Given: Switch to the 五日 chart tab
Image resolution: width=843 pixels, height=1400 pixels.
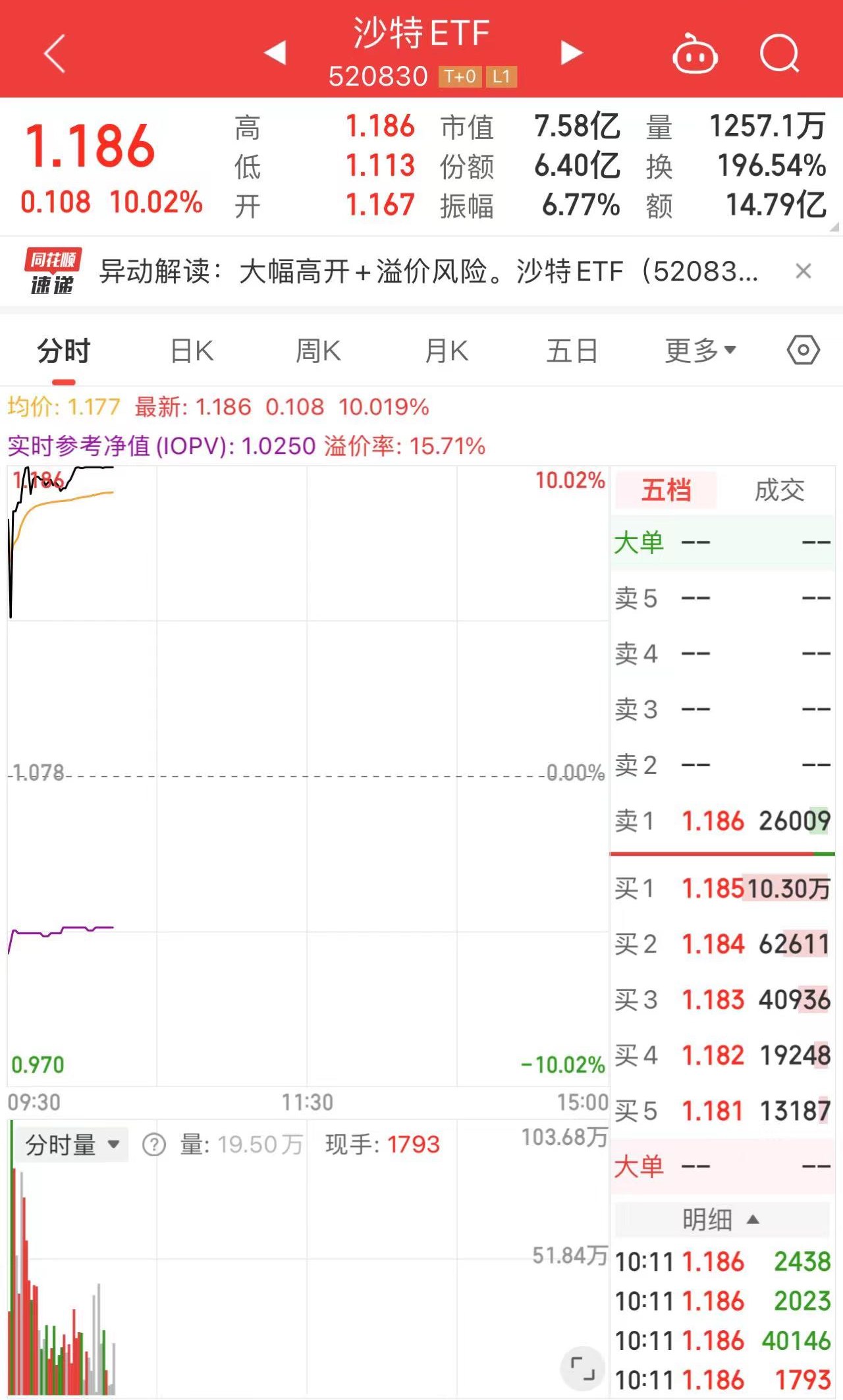Looking at the screenshot, I should (572, 351).
